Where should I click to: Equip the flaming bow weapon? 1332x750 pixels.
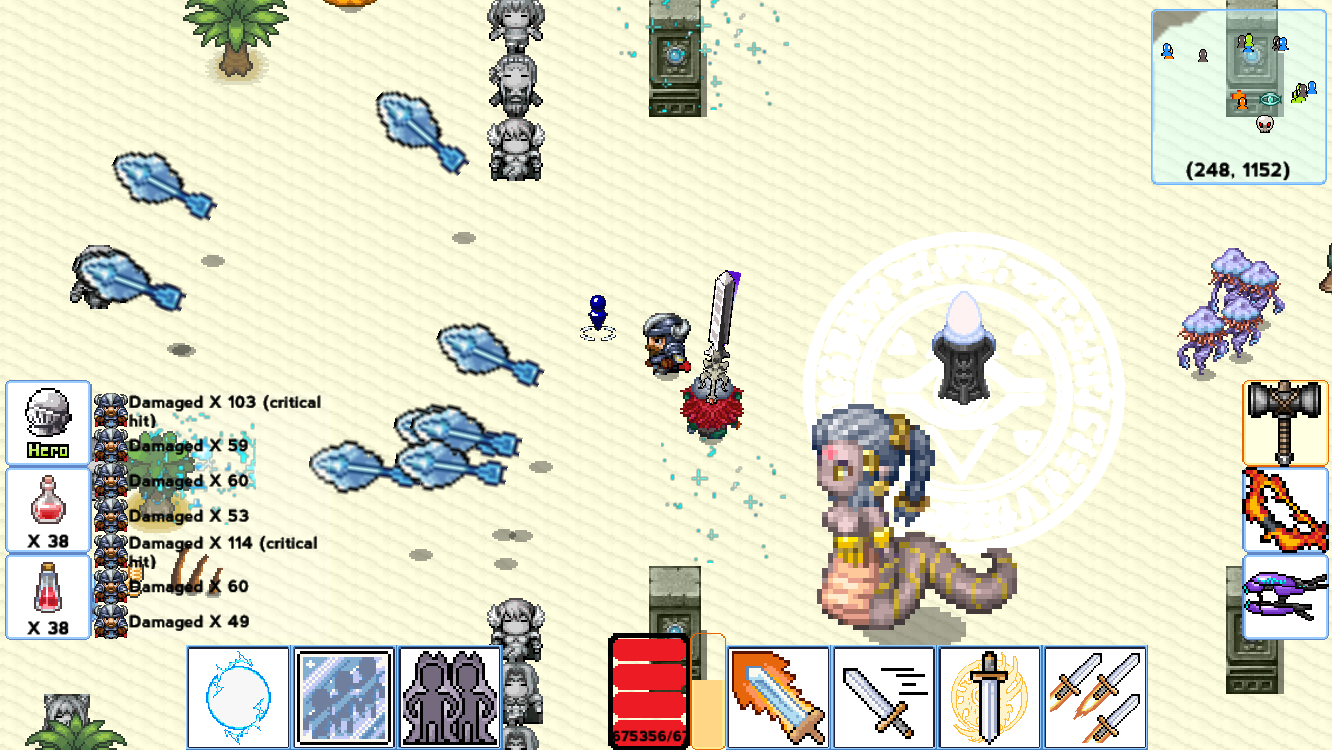tap(1286, 510)
